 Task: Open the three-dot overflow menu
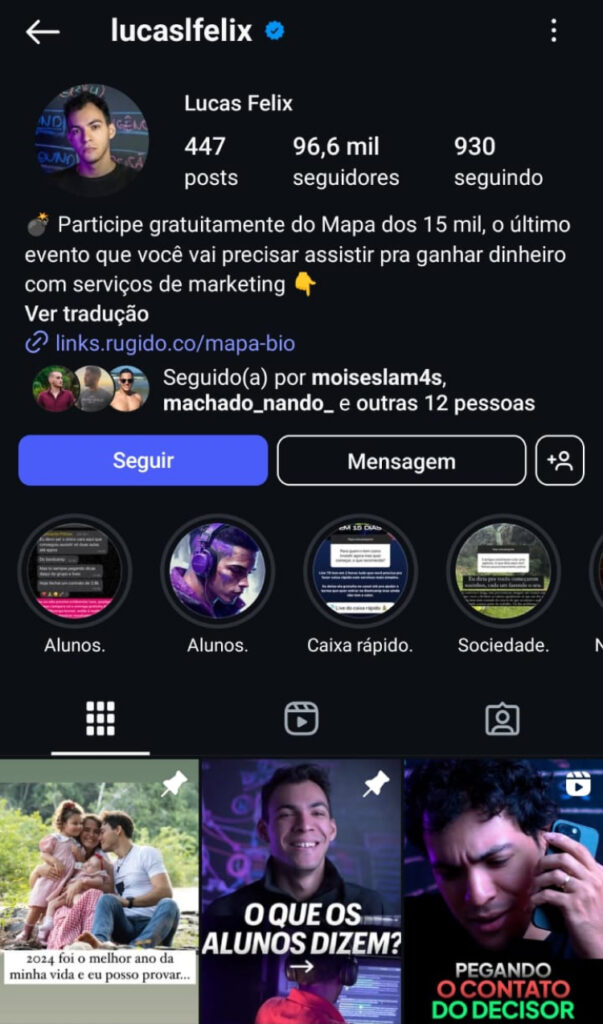click(x=553, y=31)
